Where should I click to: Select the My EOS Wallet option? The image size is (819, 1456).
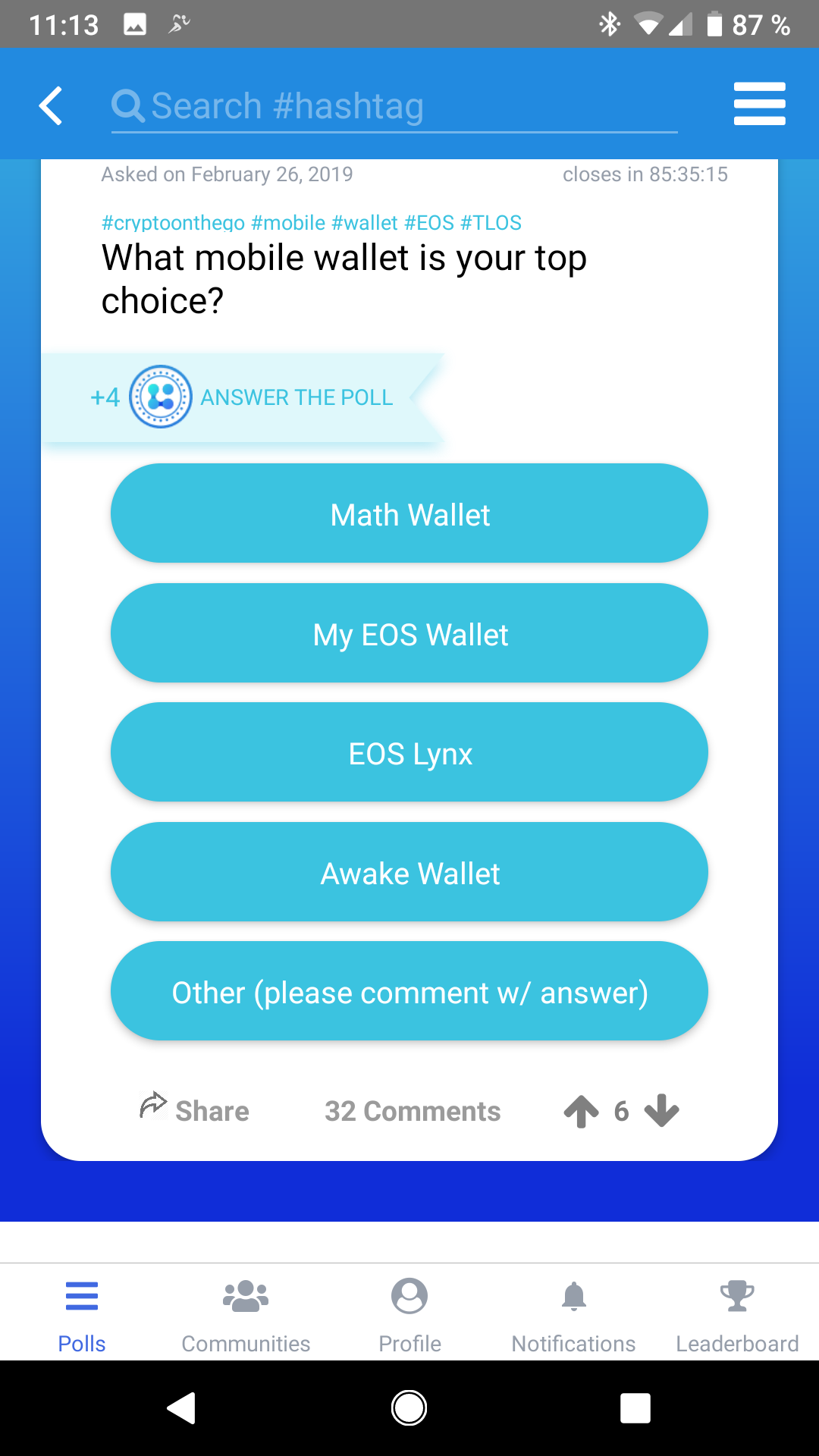pos(409,633)
